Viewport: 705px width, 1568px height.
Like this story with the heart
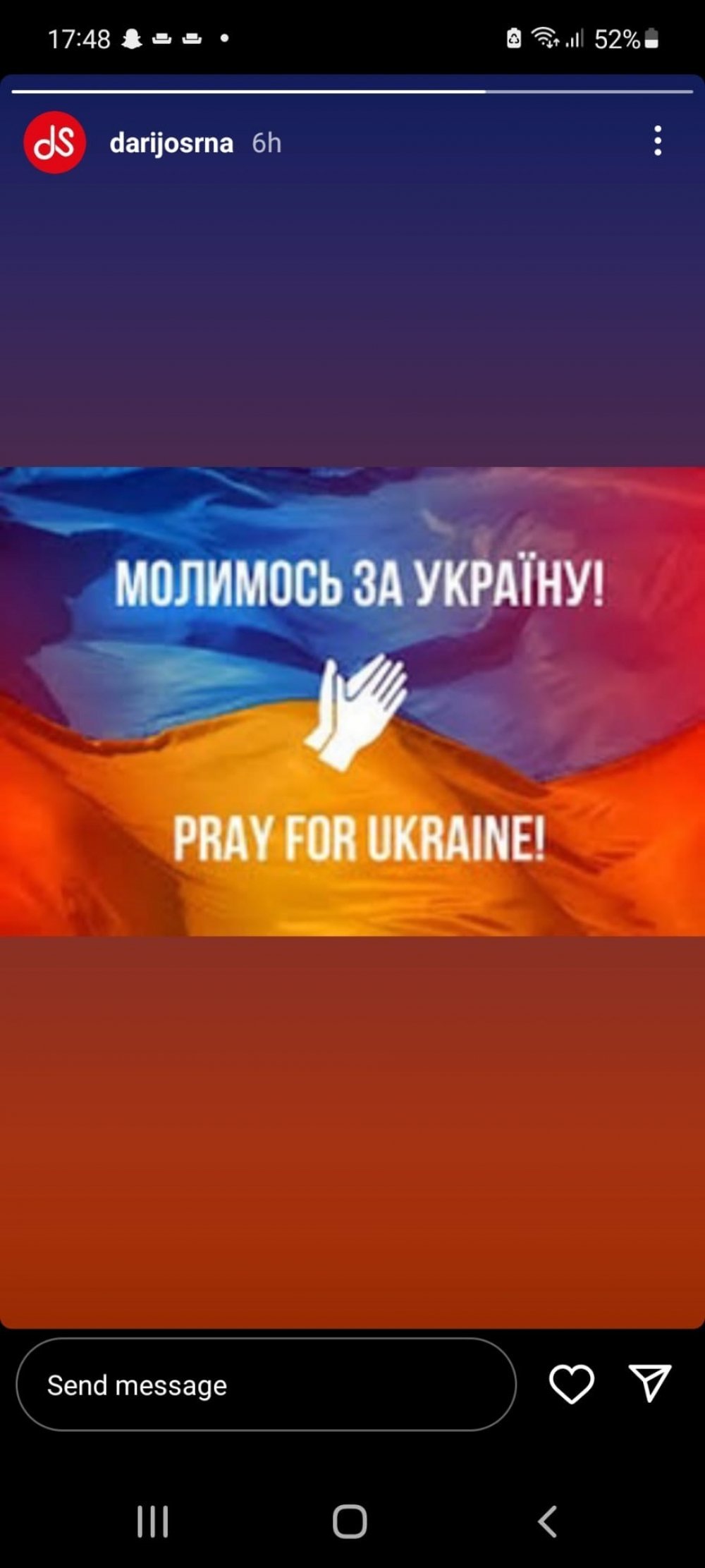click(x=571, y=1383)
